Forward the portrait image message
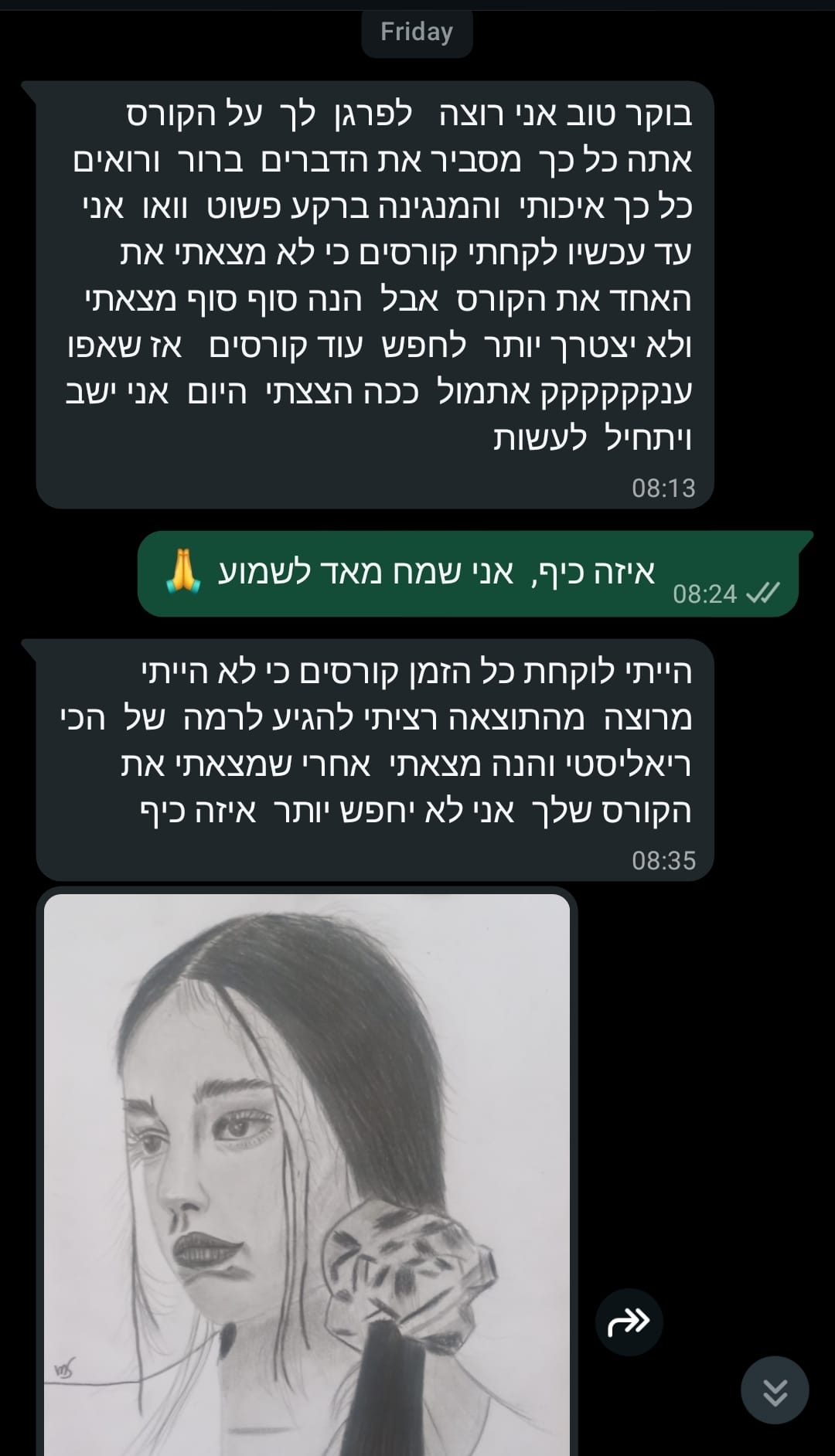 629,1322
